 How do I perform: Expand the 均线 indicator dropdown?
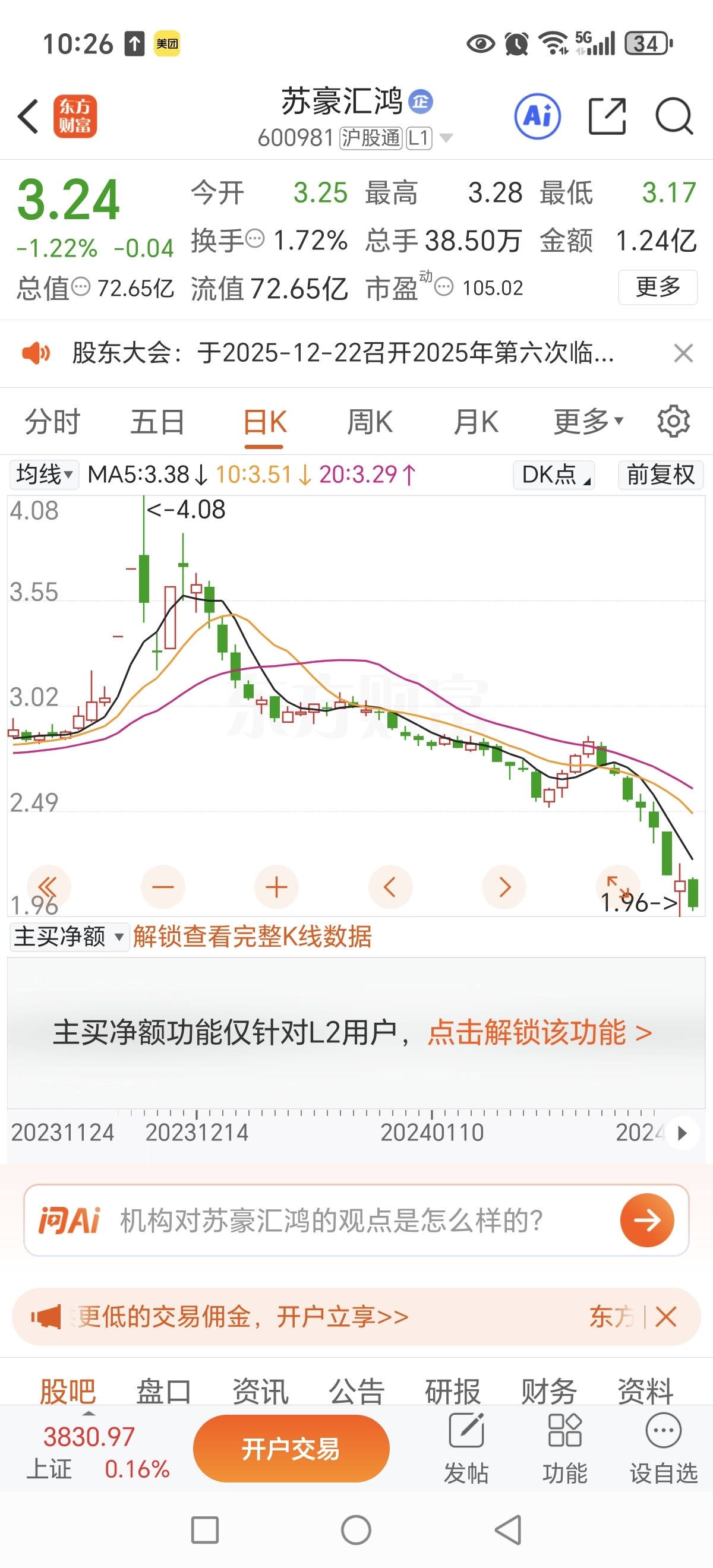coord(44,474)
